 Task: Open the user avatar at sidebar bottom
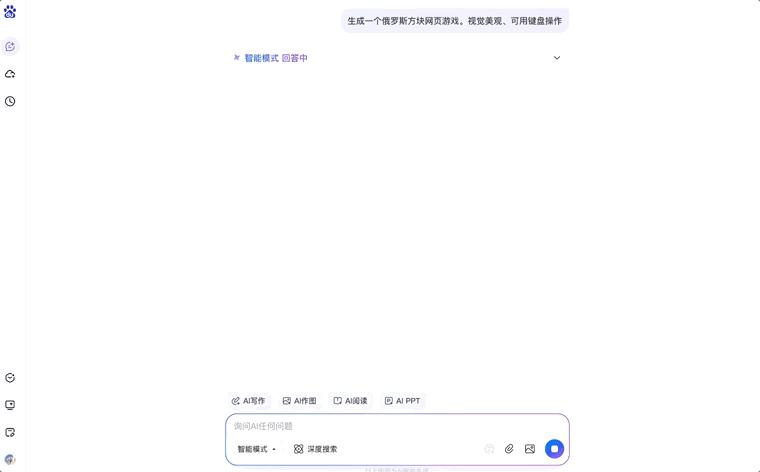pyautogui.click(x=10, y=459)
